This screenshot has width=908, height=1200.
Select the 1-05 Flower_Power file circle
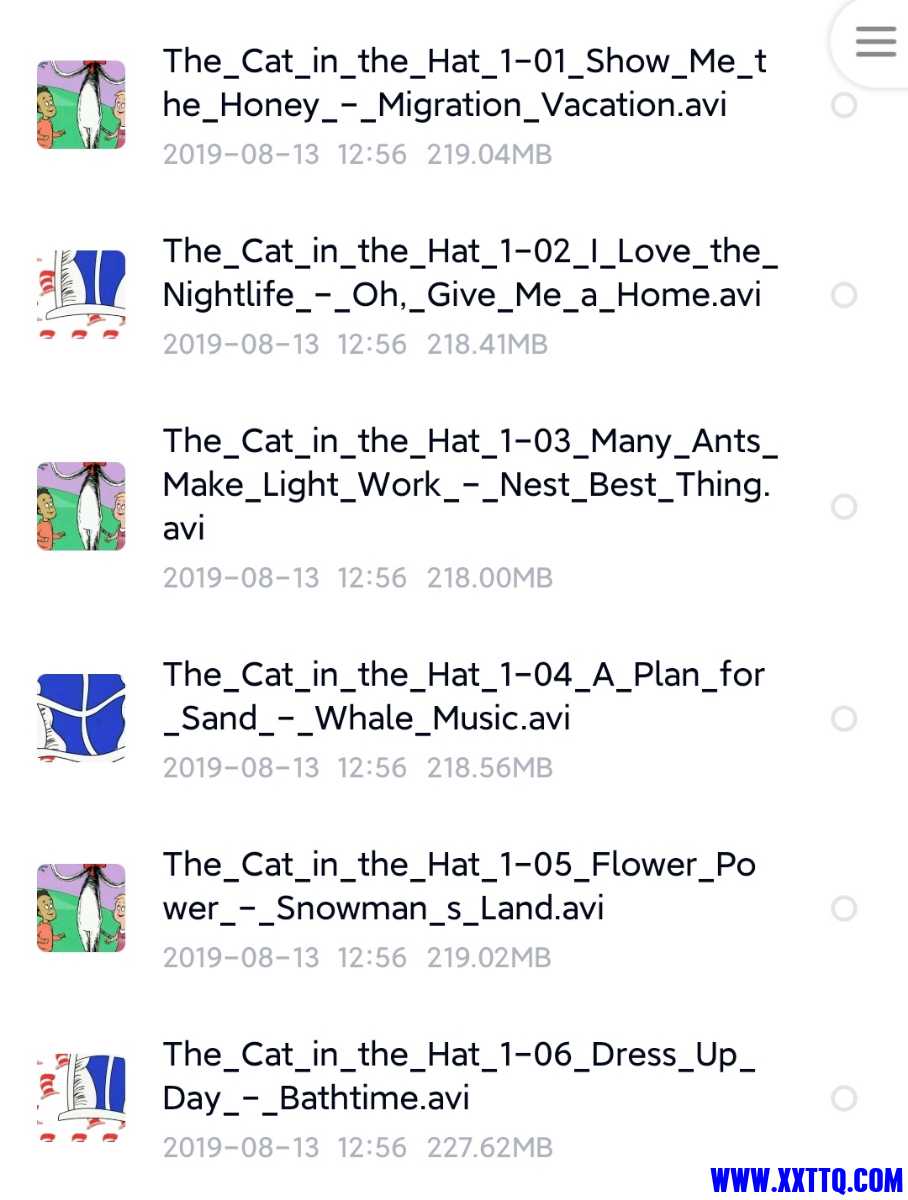click(844, 909)
